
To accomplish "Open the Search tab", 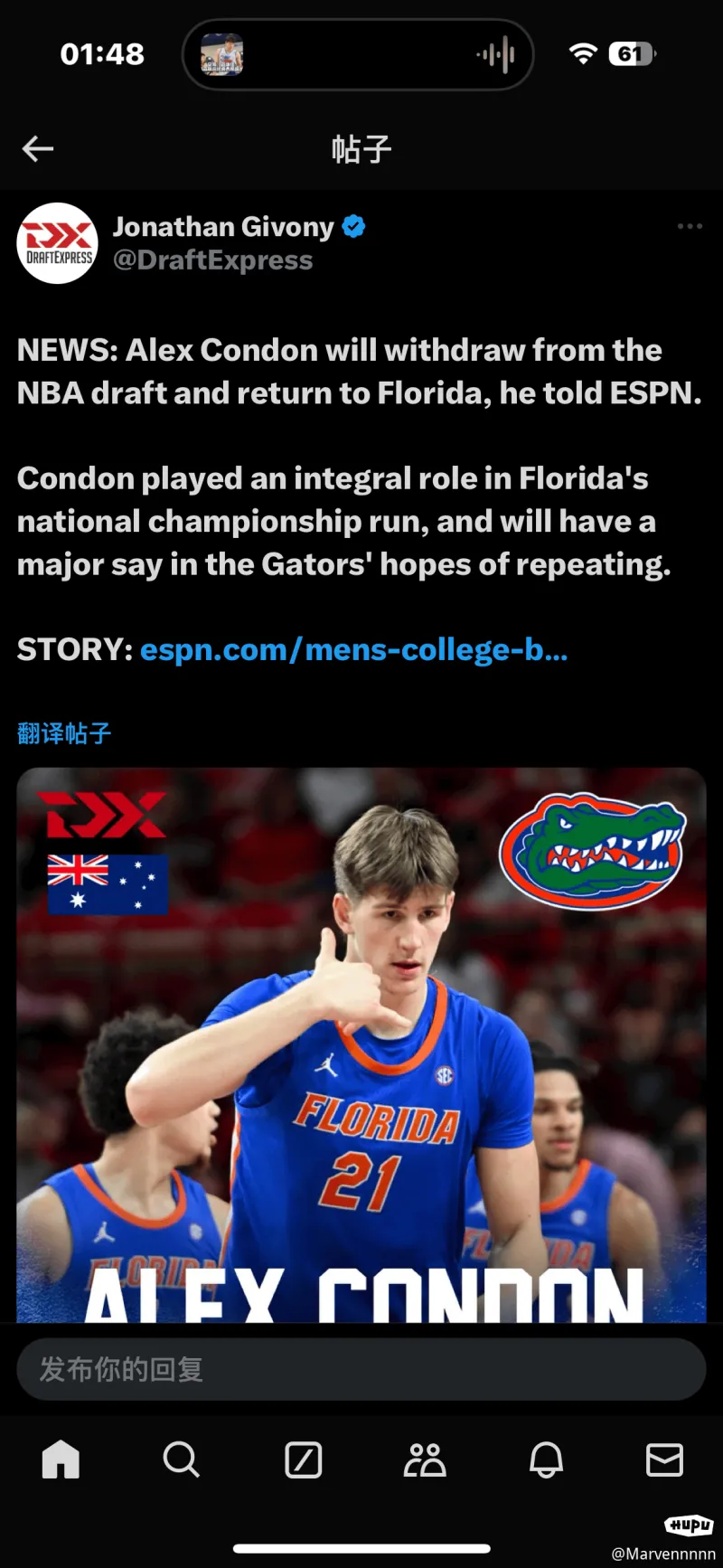I will point(181,1459).
